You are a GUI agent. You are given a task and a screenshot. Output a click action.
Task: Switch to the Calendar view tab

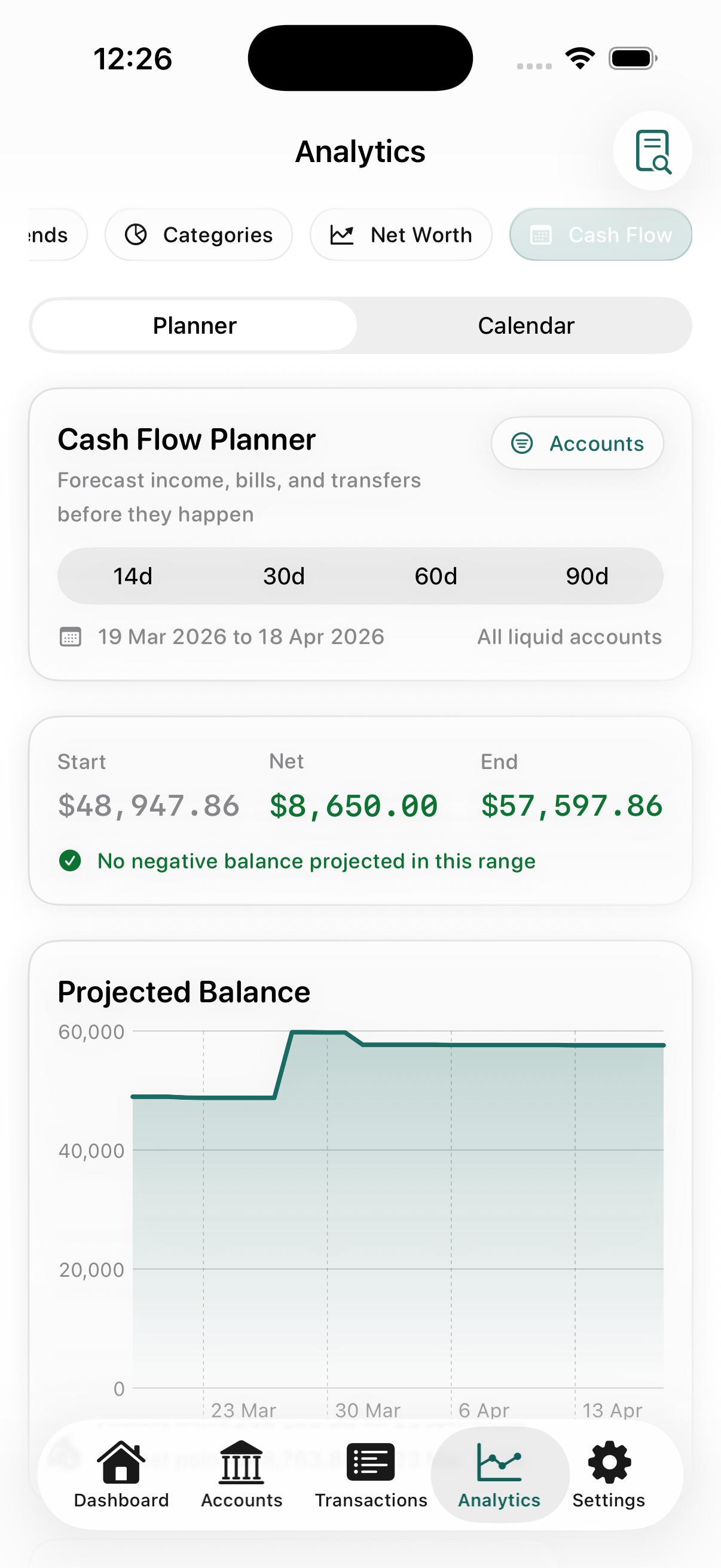[x=526, y=325]
